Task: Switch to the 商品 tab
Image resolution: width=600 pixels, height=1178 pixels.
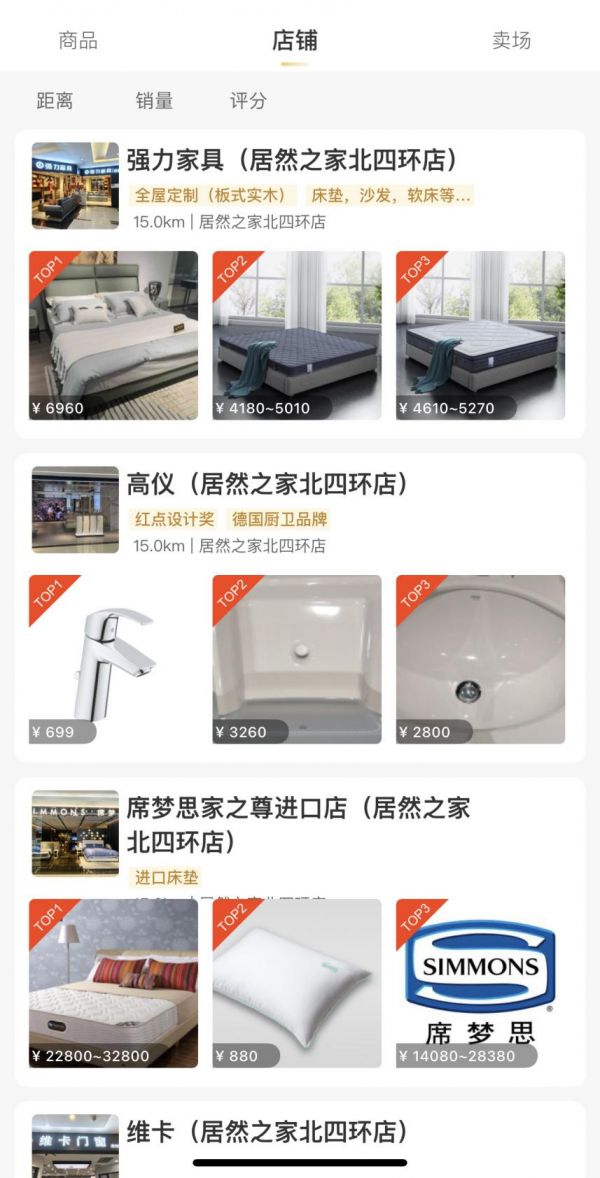Action: pos(78,41)
